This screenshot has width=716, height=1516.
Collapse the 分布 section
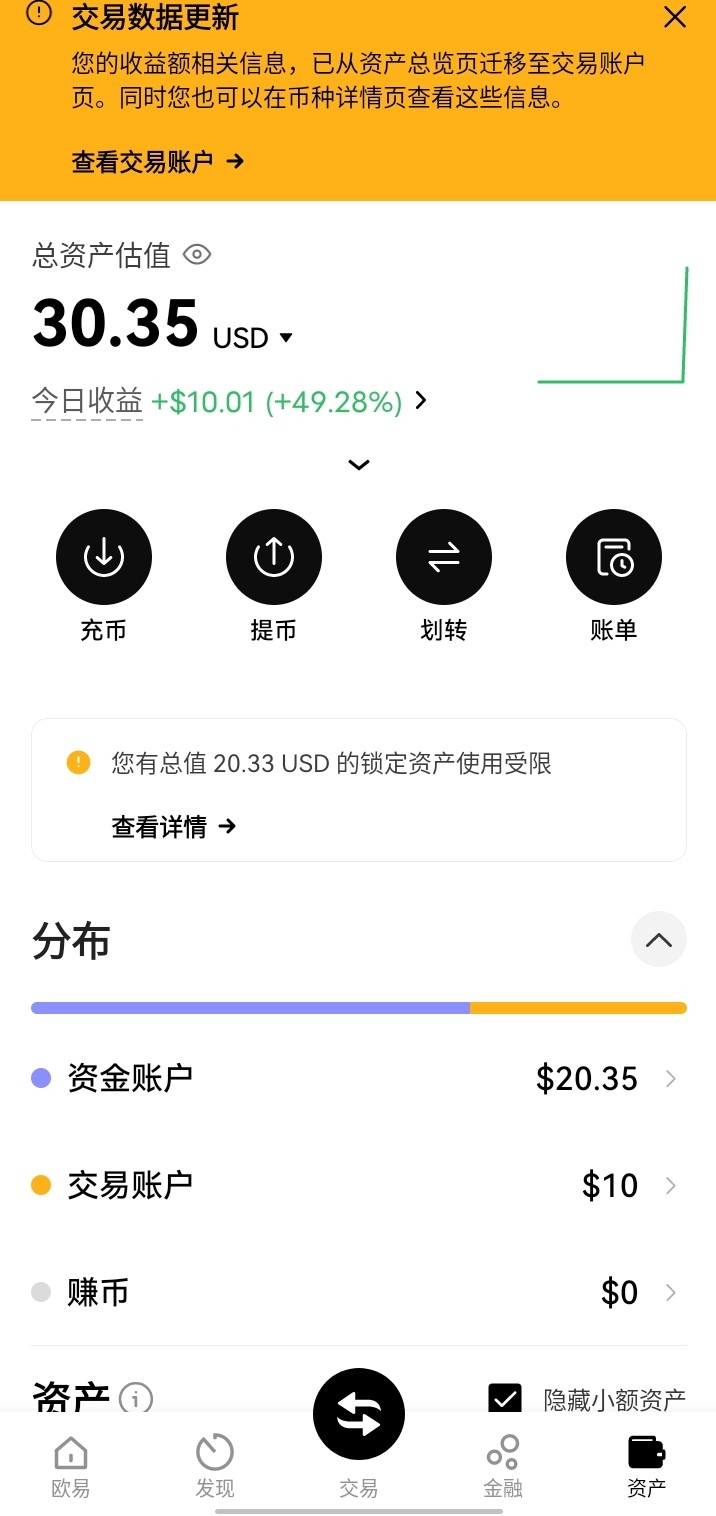658,939
